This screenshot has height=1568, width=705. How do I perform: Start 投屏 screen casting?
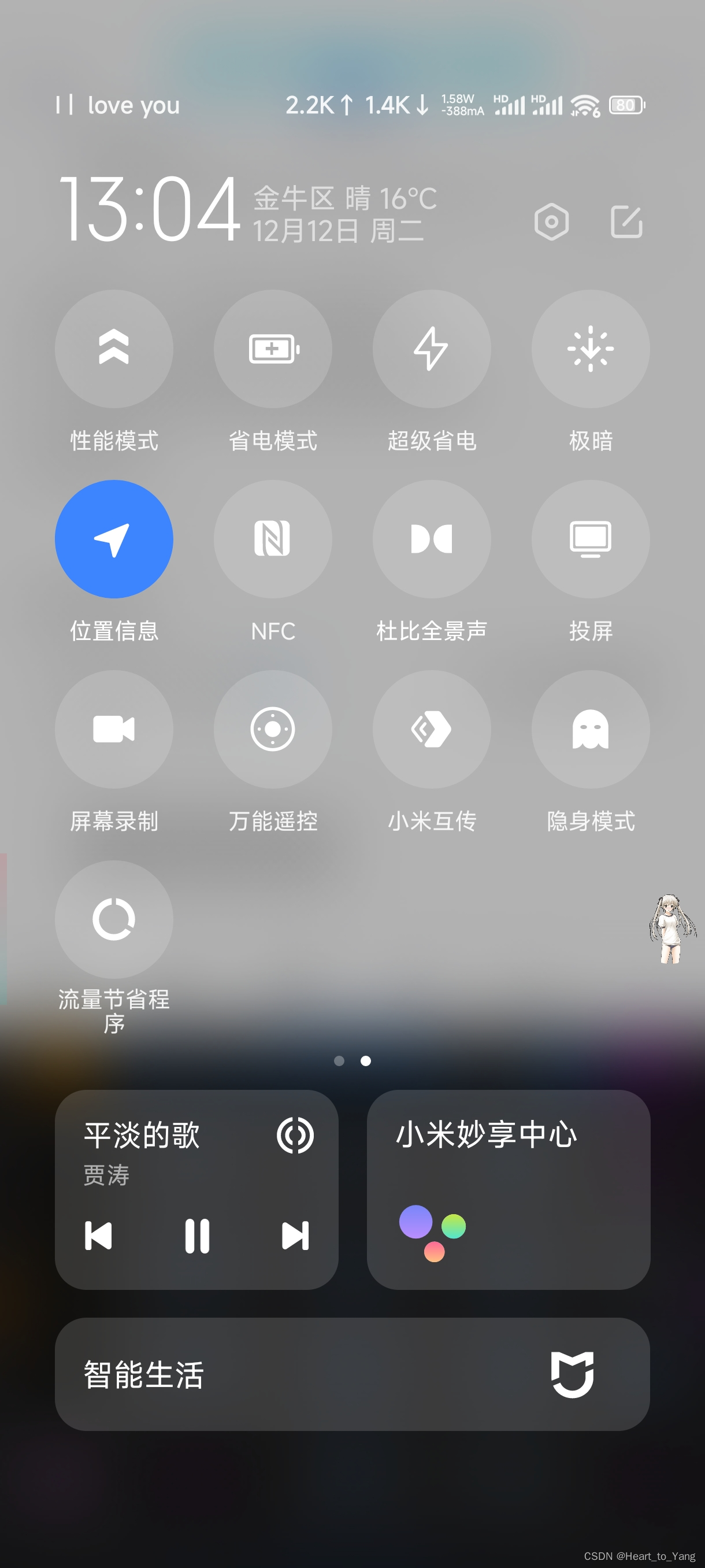pos(590,539)
